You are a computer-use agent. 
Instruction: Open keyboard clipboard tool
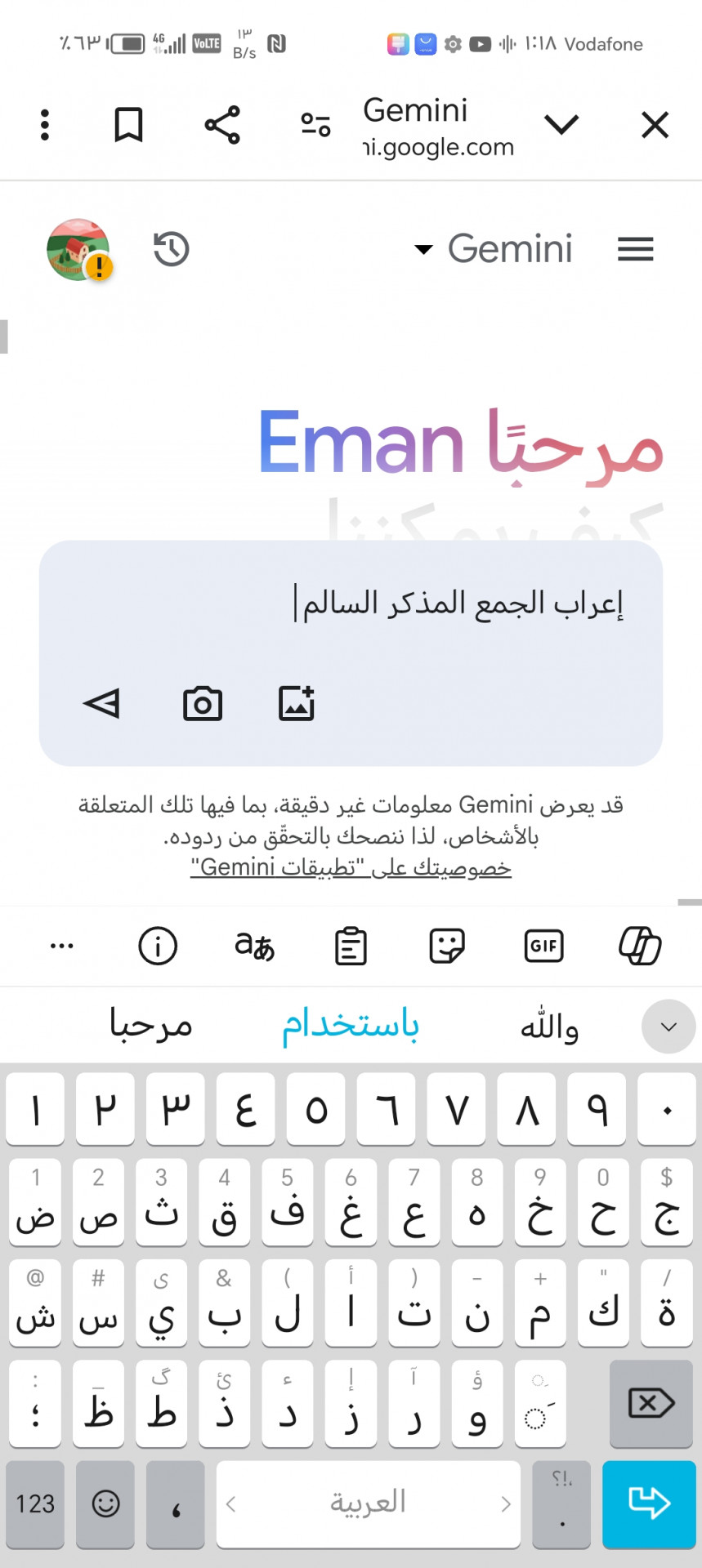(351, 947)
